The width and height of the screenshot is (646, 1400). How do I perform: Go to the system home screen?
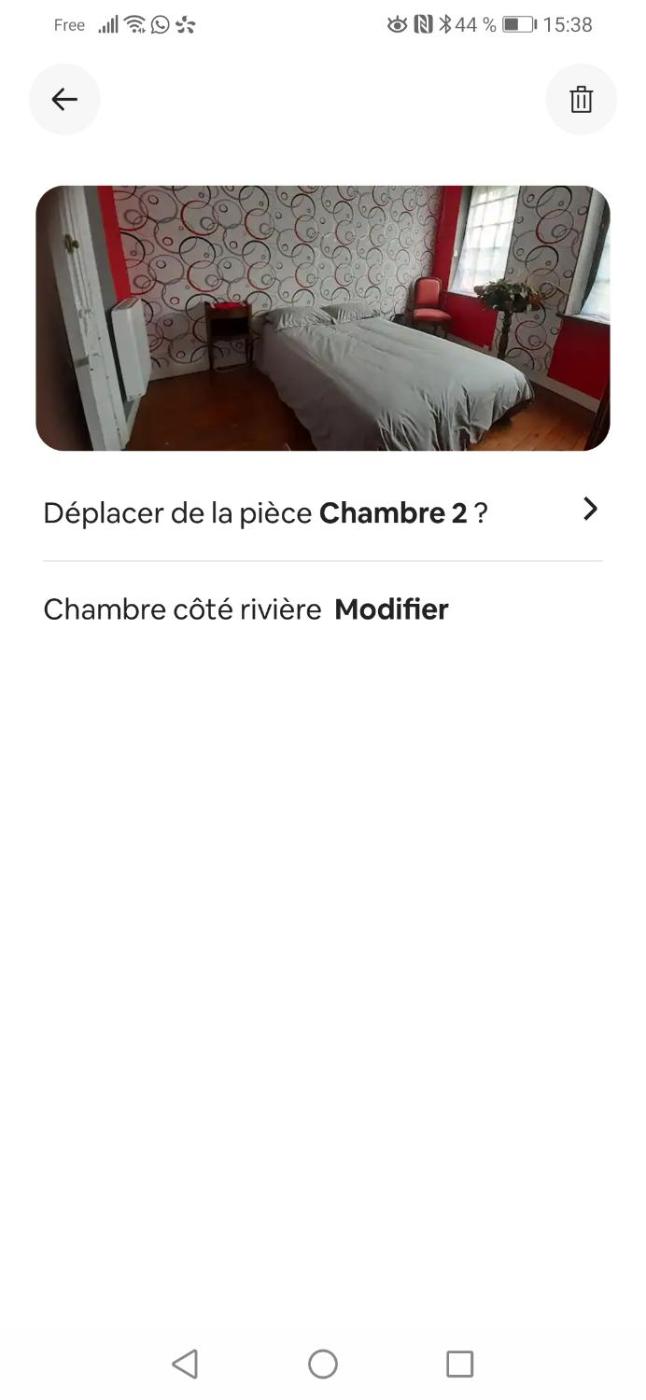tap(323, 1364)
